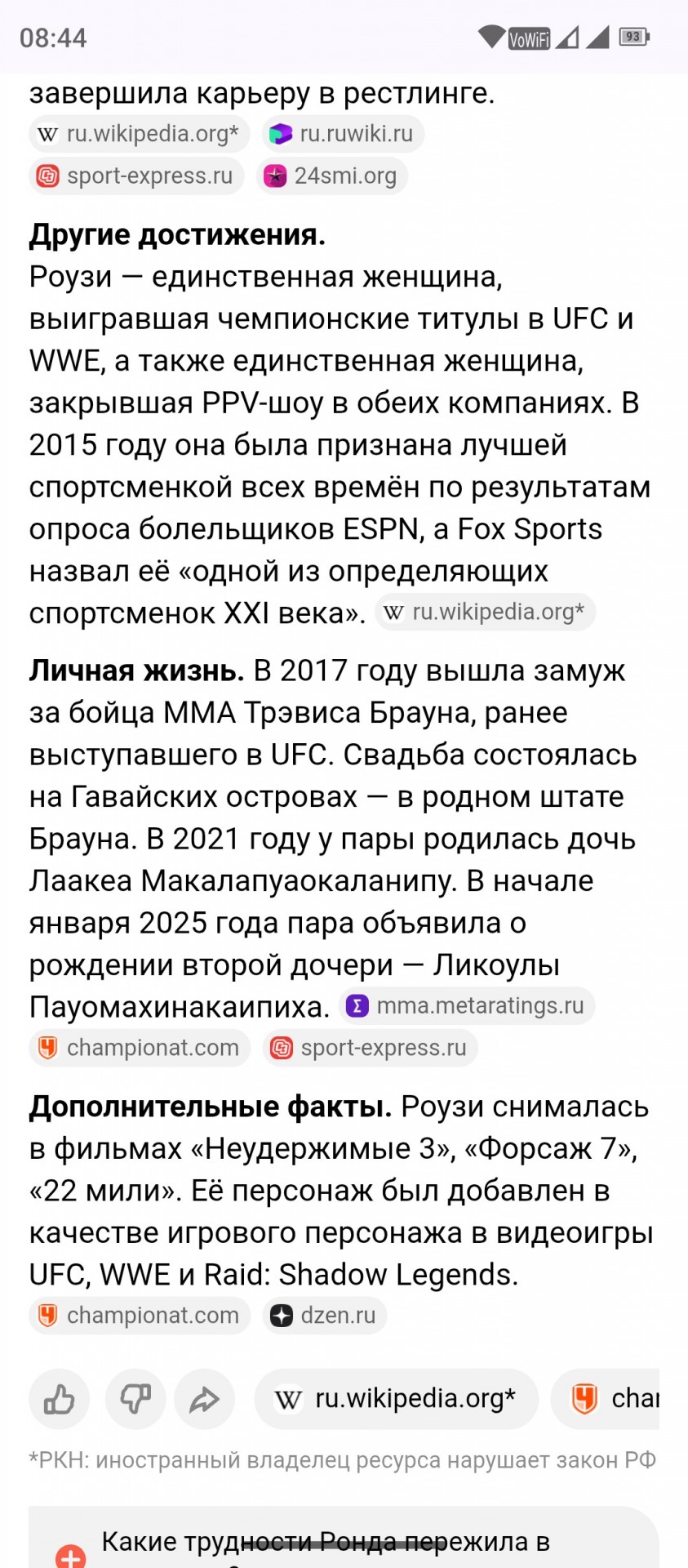The image size is (688, 1568).
Task: Share this answer via arrow icon
Action: click(205, 1399)
